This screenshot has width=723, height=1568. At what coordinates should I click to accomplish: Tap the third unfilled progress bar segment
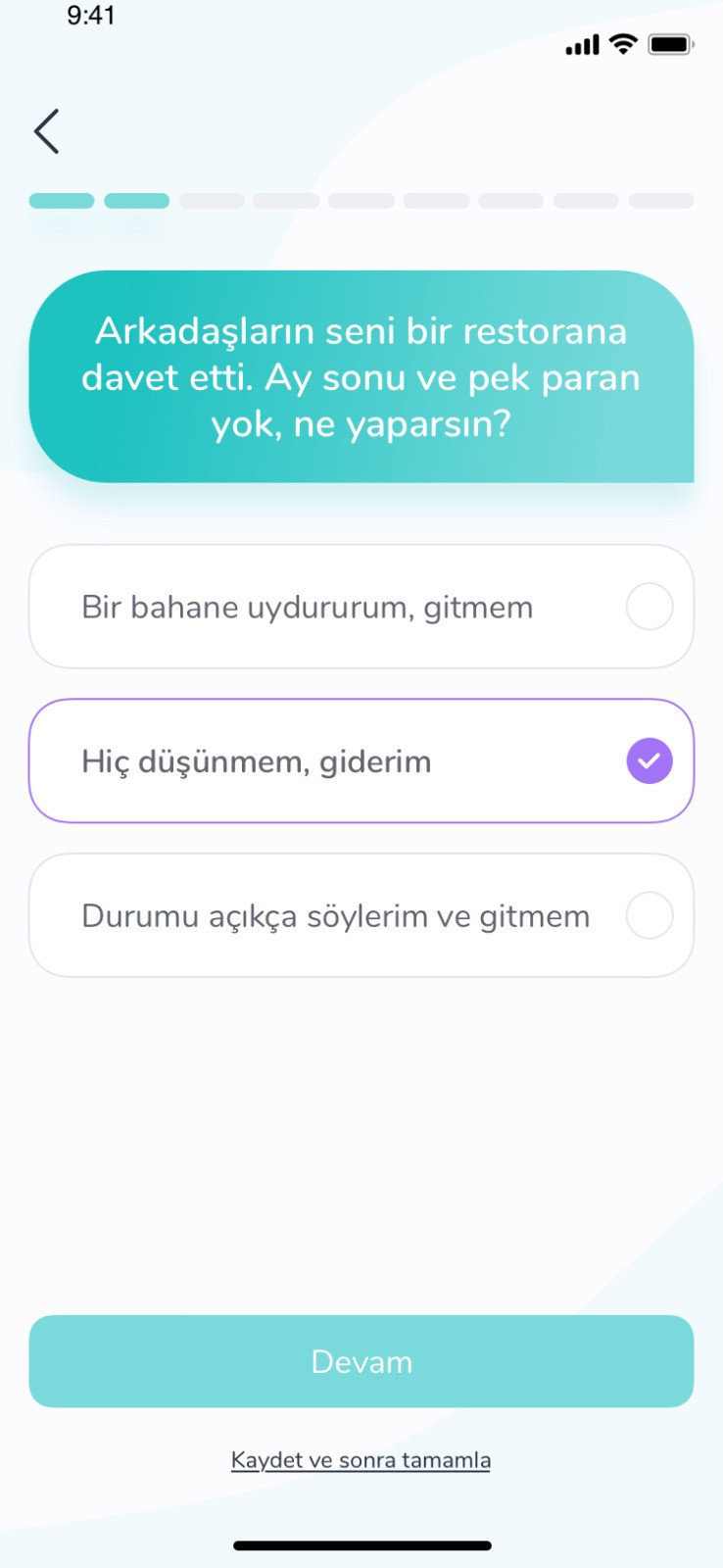pyautogui.click(x=212, y=200)
